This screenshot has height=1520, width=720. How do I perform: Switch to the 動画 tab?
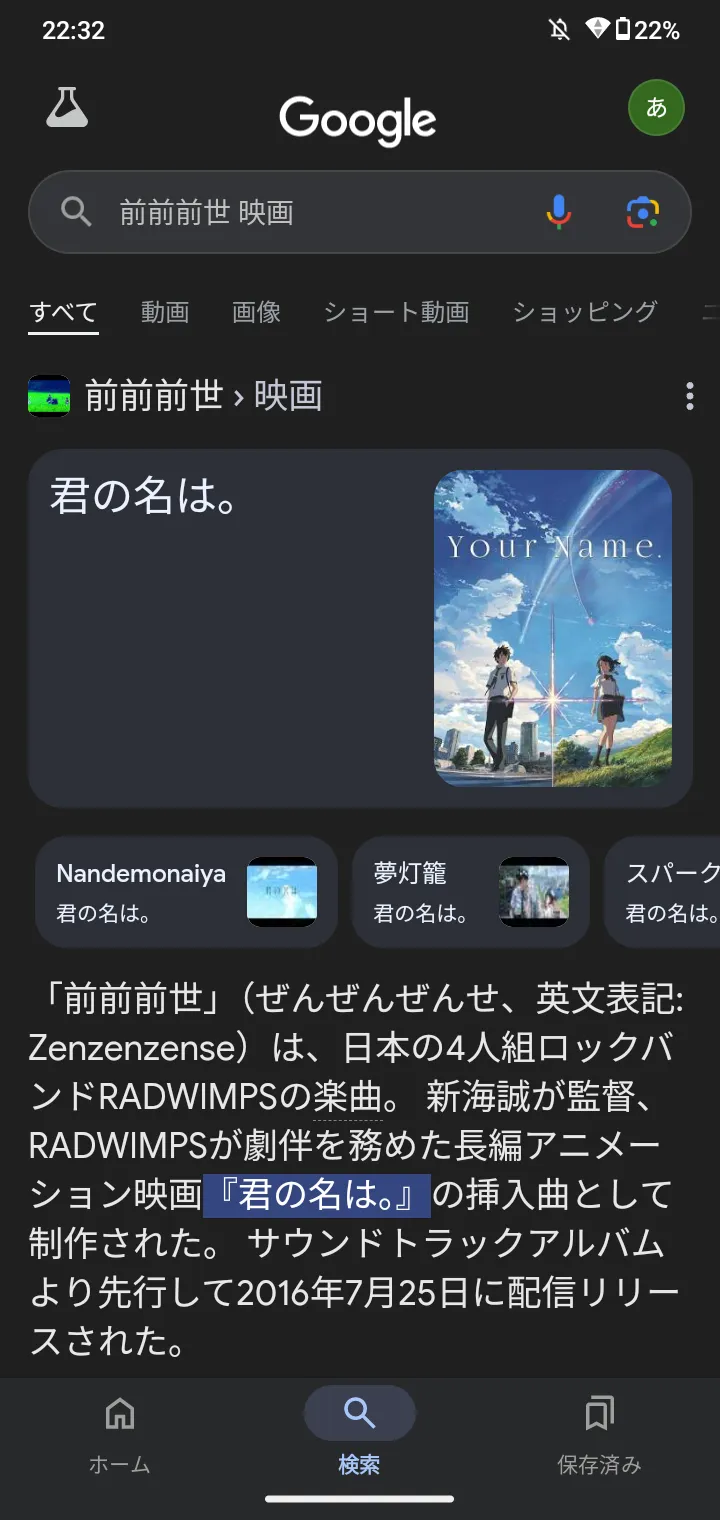pos(165,312)
